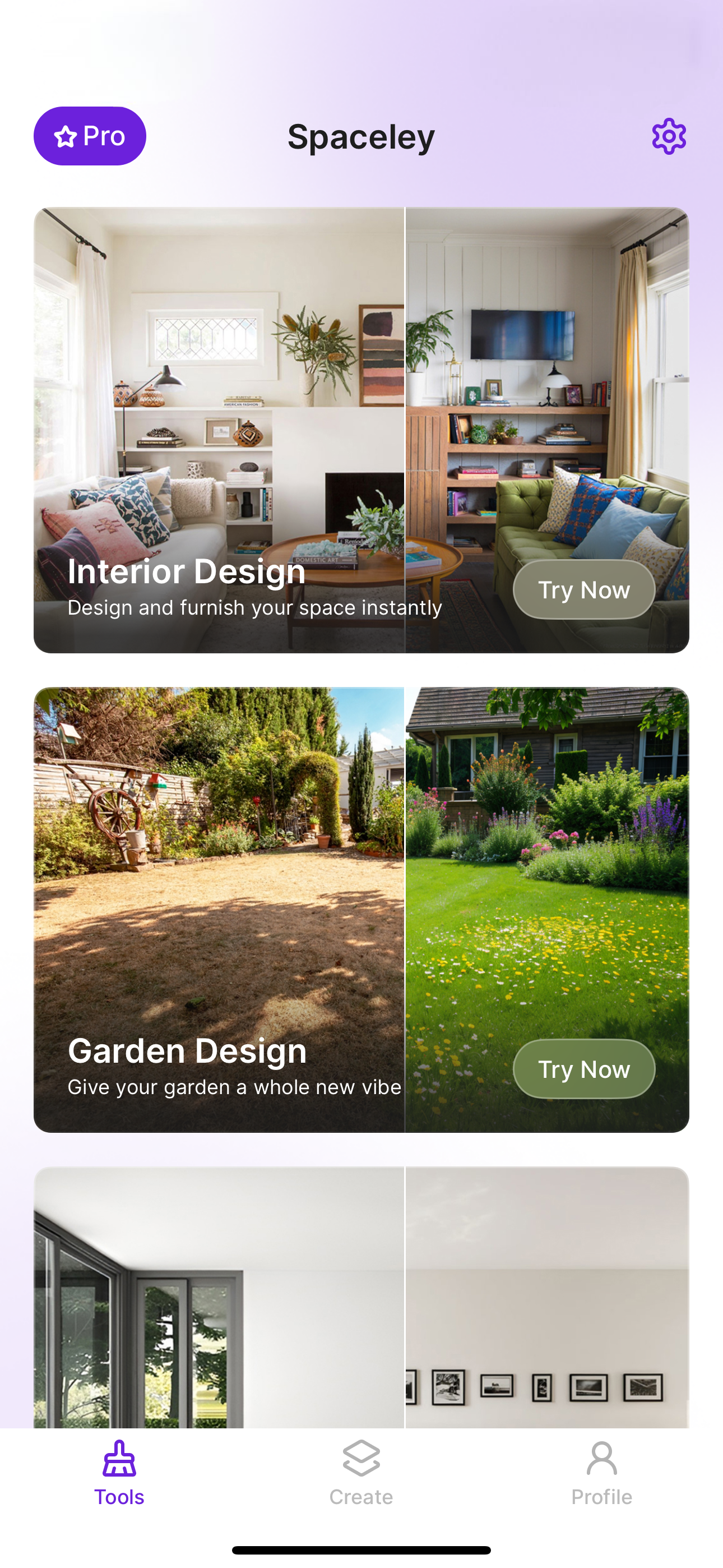Open Pro subscription via the purple Pro button
723x1568 pixels.
(90, 136)
